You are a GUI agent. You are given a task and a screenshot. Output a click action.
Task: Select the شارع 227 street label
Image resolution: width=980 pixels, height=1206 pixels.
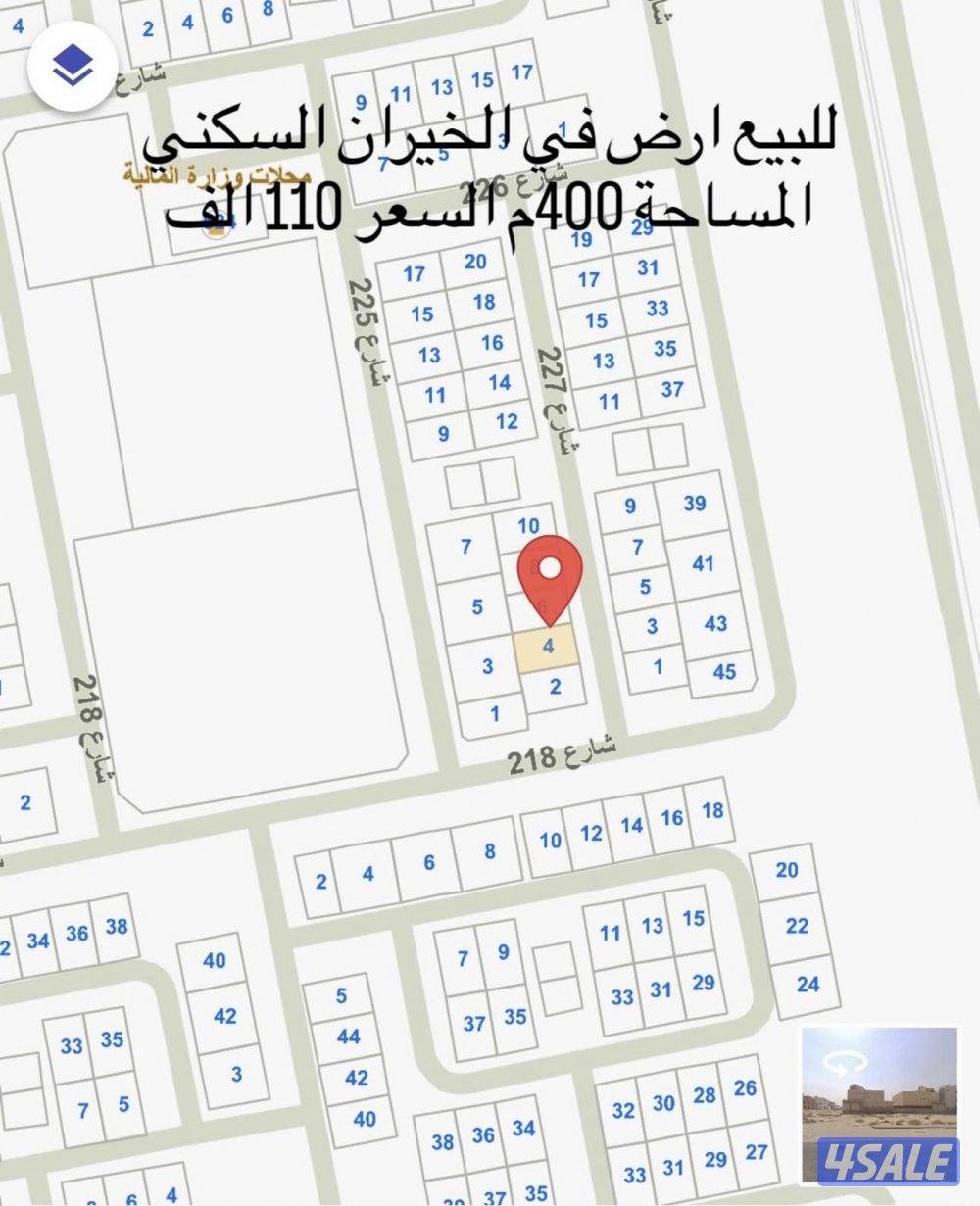click(x=557, y=397)
